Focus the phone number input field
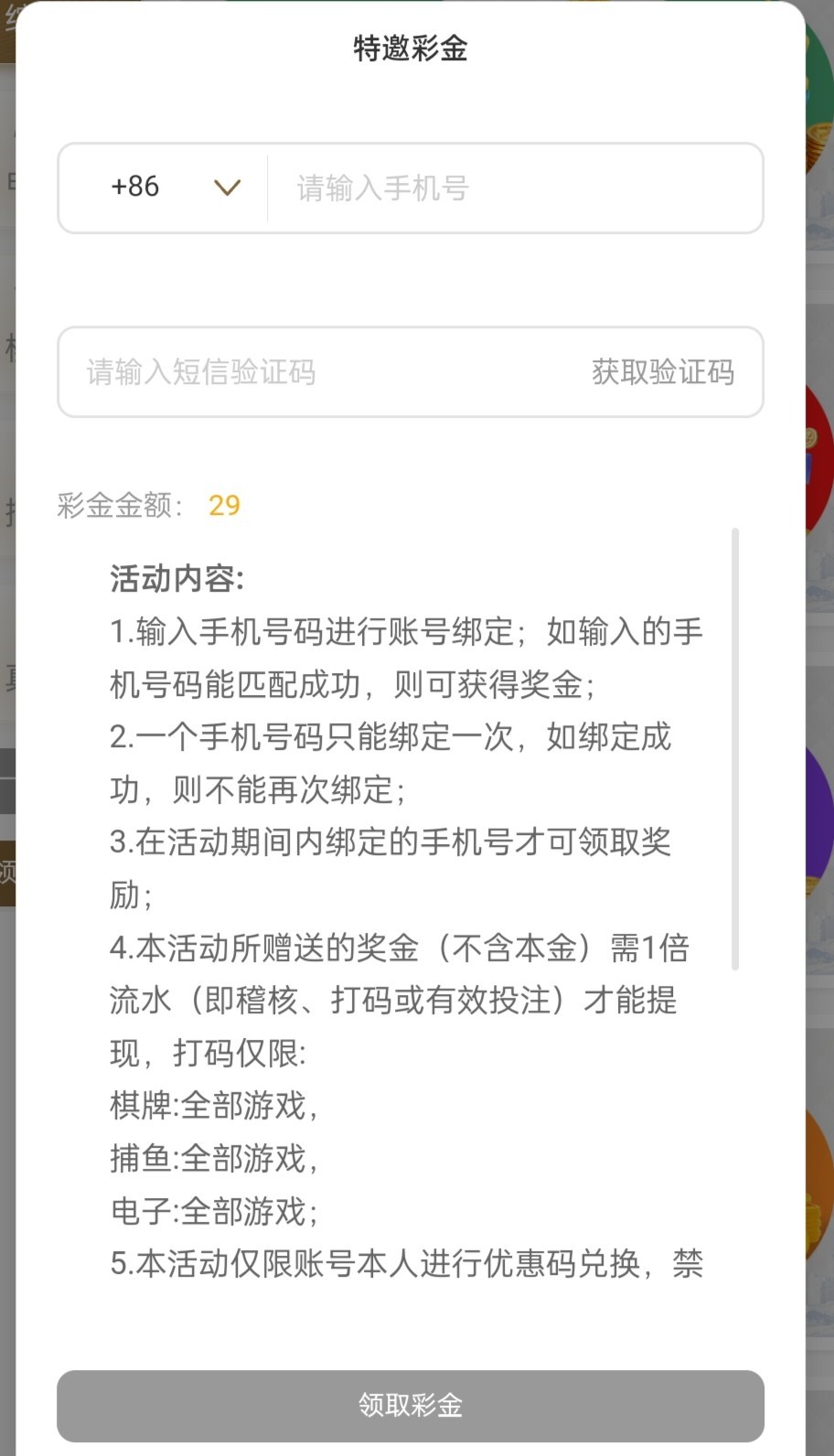The image size is (834, 1456). (512, 188)
